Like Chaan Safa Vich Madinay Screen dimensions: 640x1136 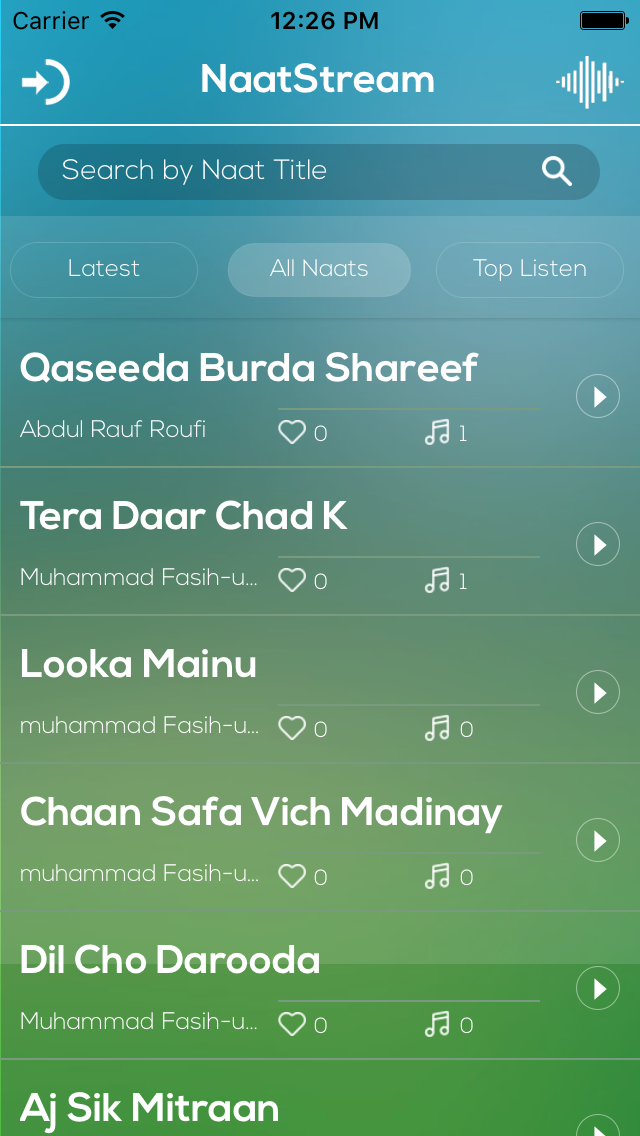tap(292, 877)
